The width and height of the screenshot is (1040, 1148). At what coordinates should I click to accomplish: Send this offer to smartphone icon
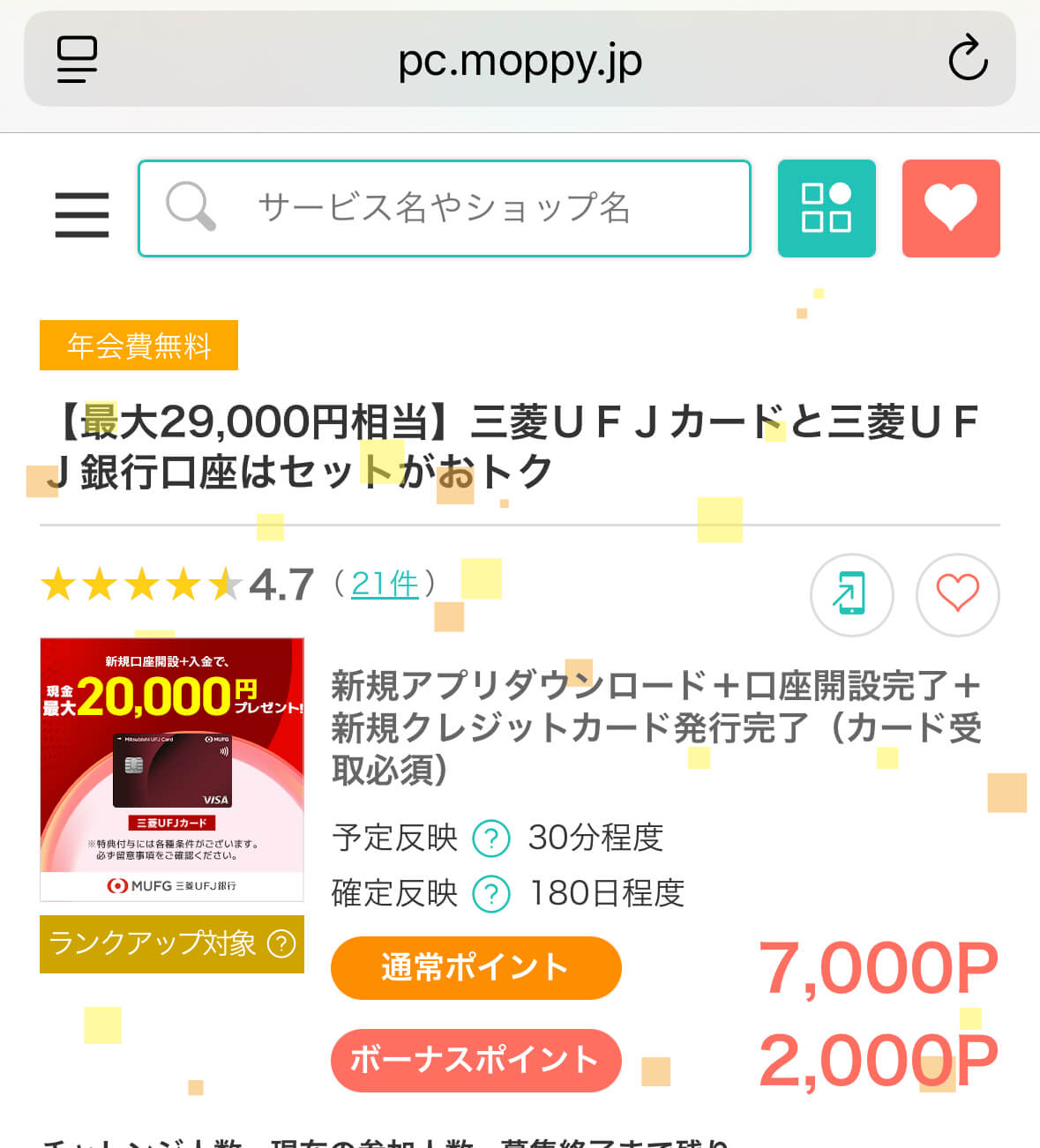tap(851, 595)
